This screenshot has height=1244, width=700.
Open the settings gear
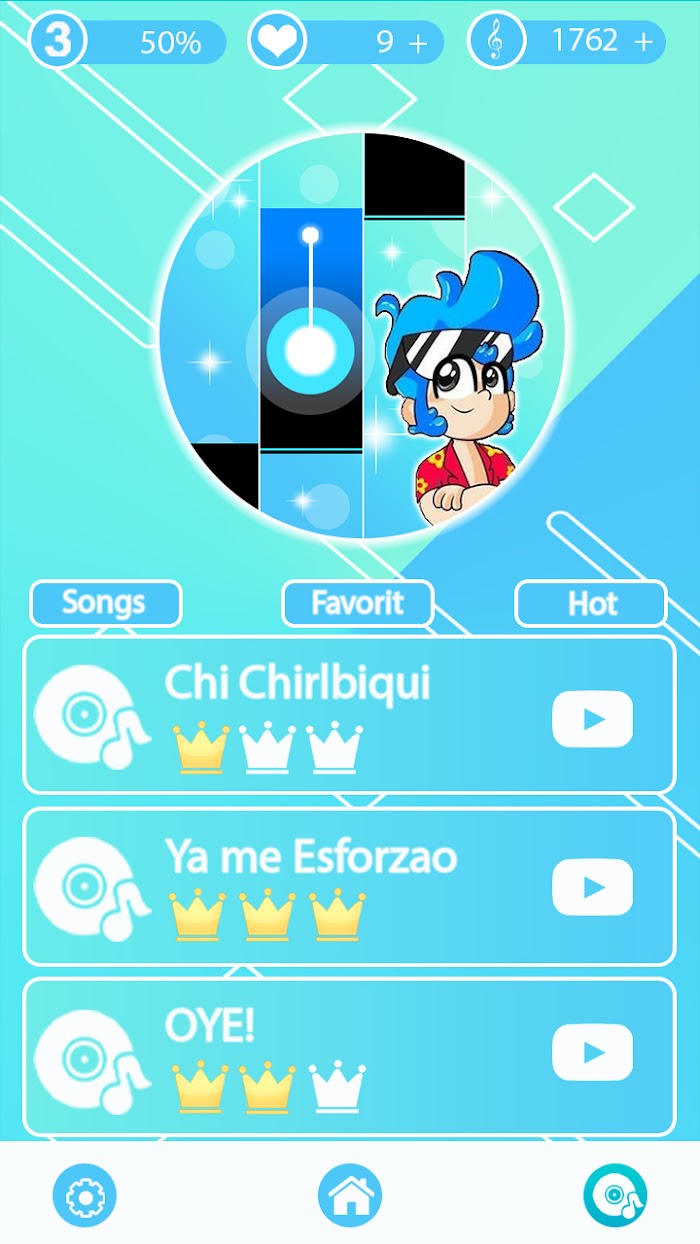click(x=85, y=1195)
